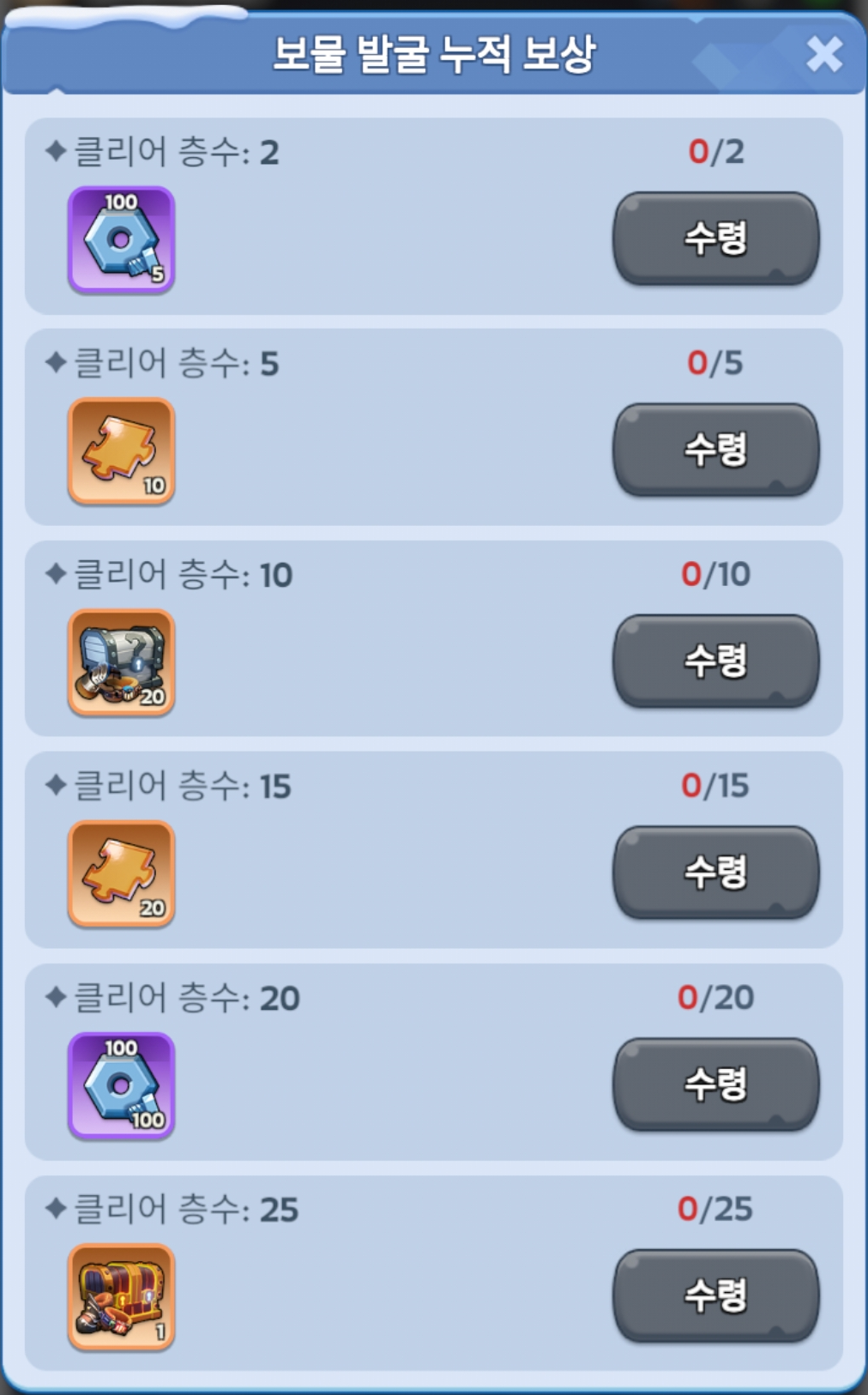Image resolution: width=868 pixels, height=1395 pixels.
Task: Collect the 클리어 층수 15 reward
Action: tap(715, 872)
